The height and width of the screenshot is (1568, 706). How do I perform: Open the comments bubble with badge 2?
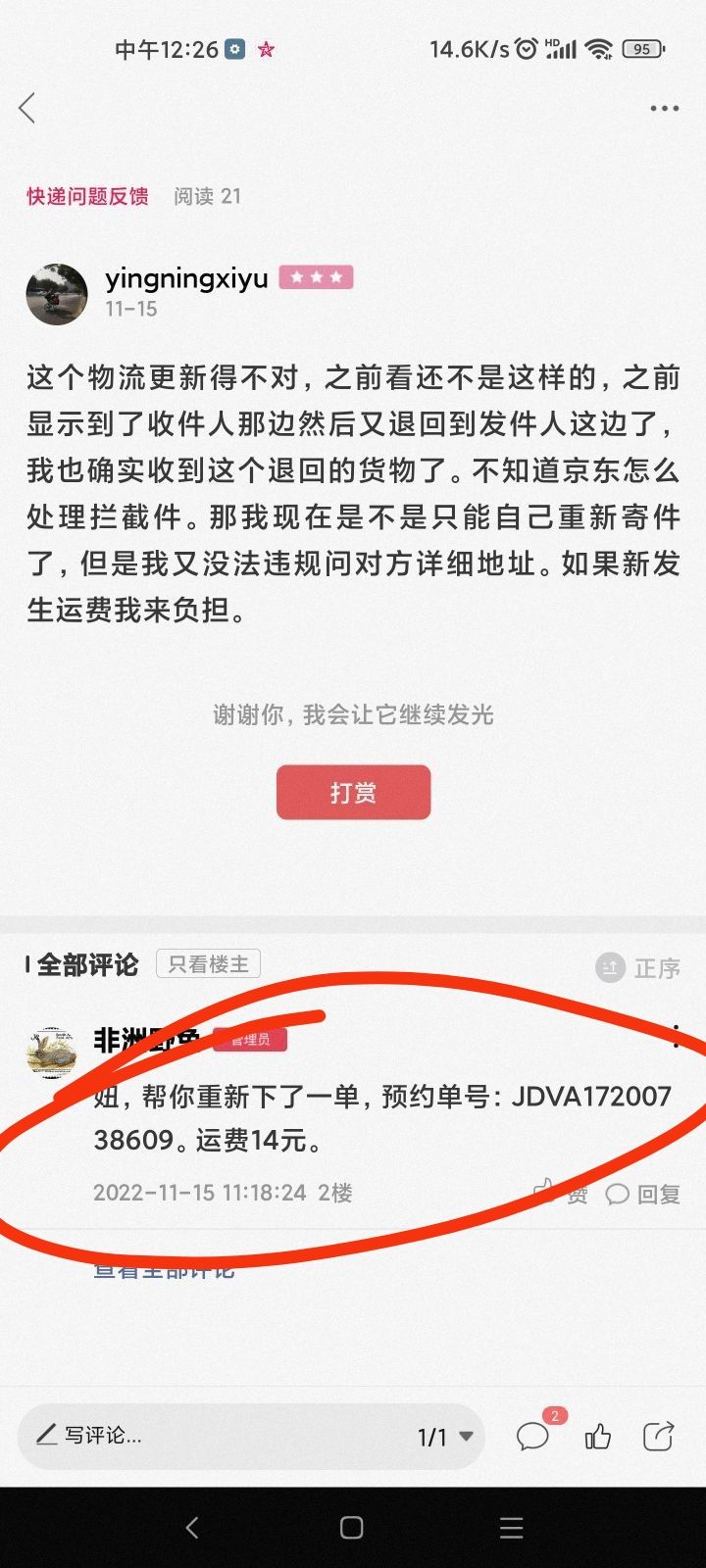(534, 1436)
